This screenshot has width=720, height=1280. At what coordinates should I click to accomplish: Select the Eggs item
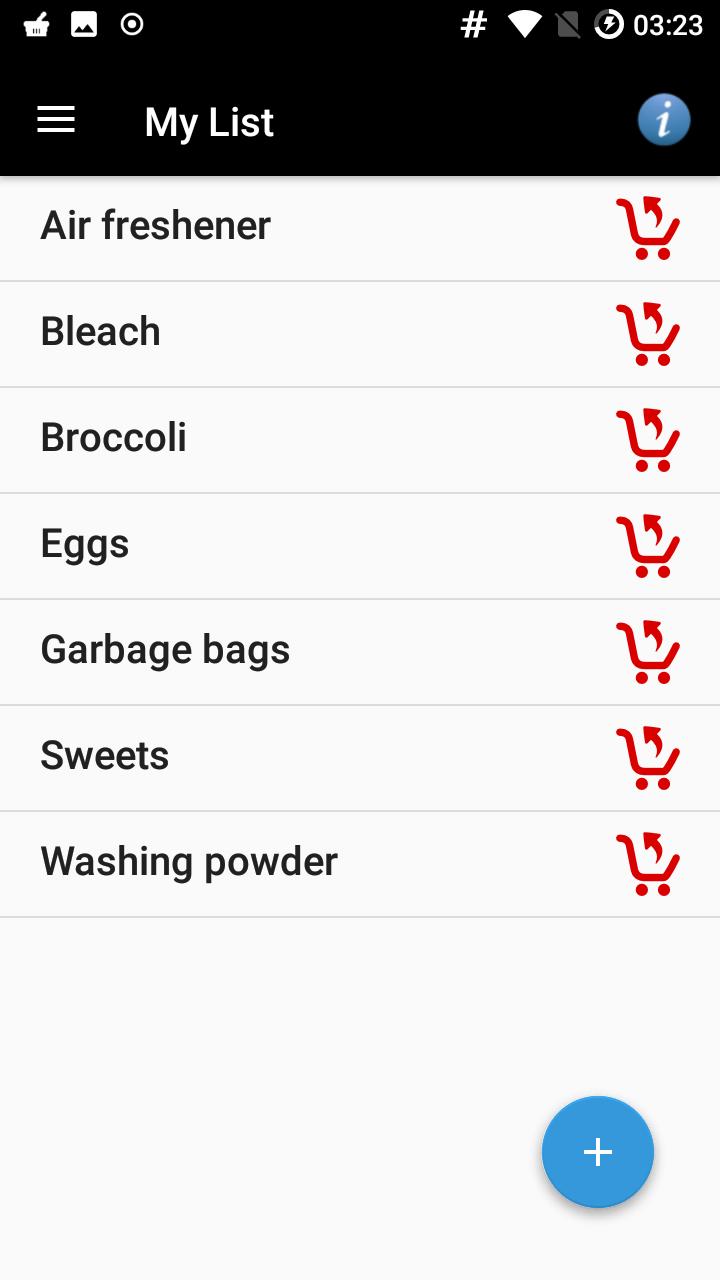point(360,546)
